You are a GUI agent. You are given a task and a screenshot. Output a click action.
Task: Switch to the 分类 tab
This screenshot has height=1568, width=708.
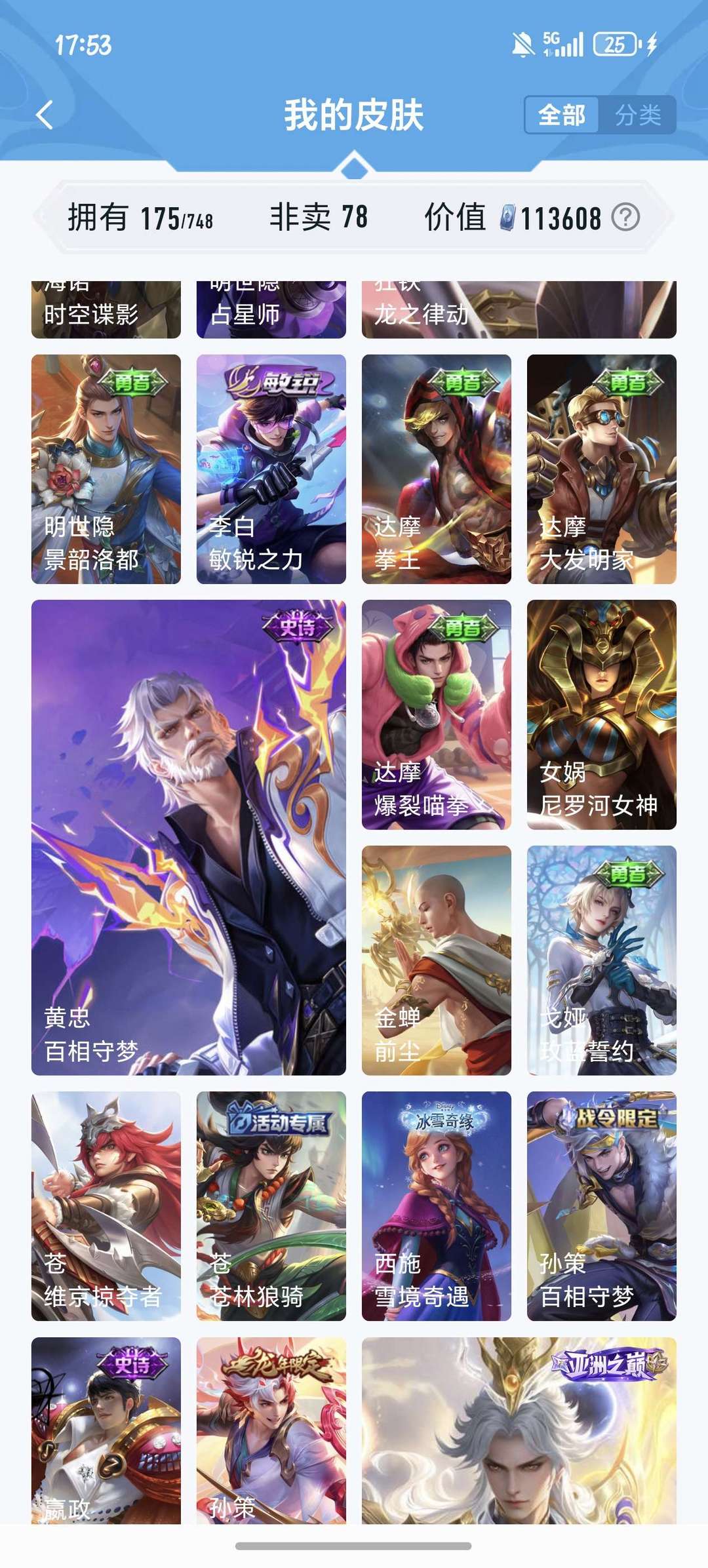(x=638, y=115)
